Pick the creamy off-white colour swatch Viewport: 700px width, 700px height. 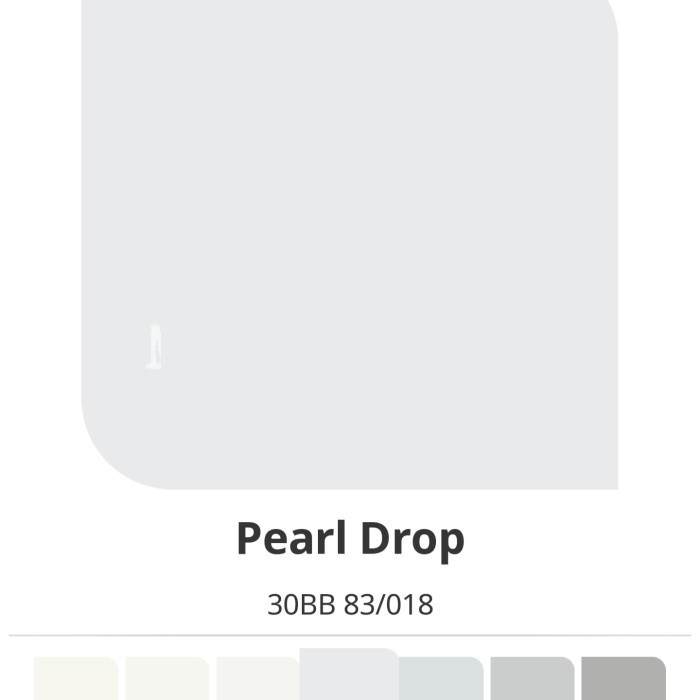point(76,679)
